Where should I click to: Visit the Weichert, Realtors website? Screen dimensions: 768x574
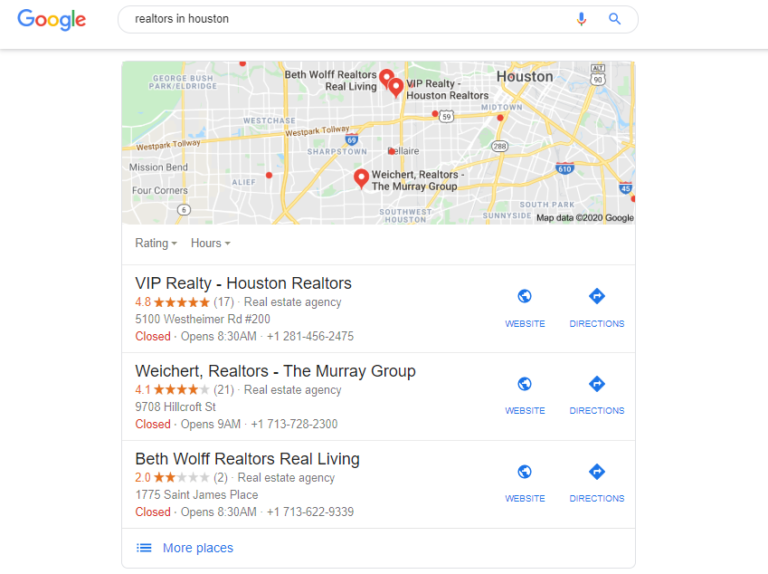tap(525, 394)
